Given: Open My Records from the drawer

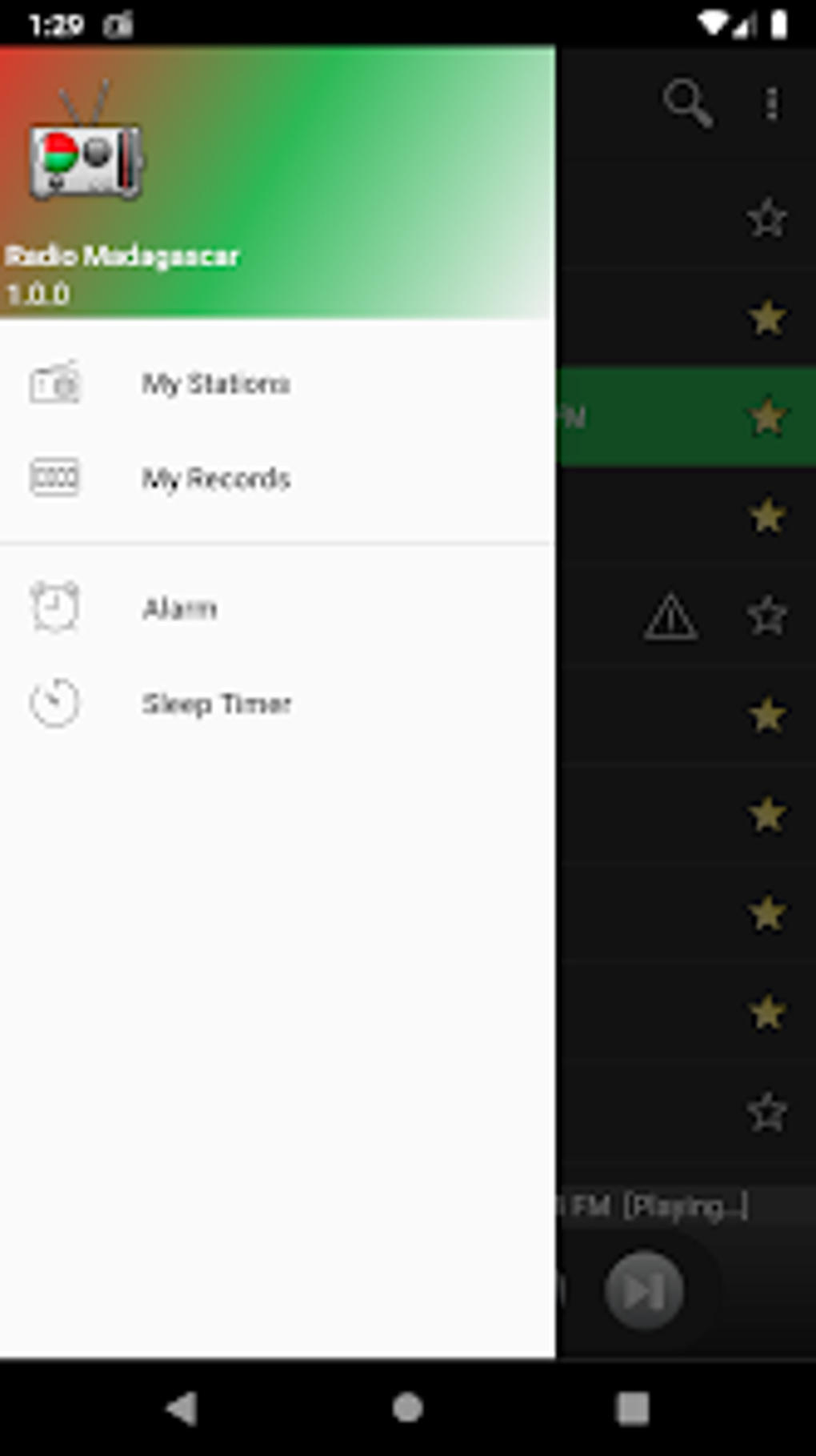Looking at the screenshot, I should (215, 478).
